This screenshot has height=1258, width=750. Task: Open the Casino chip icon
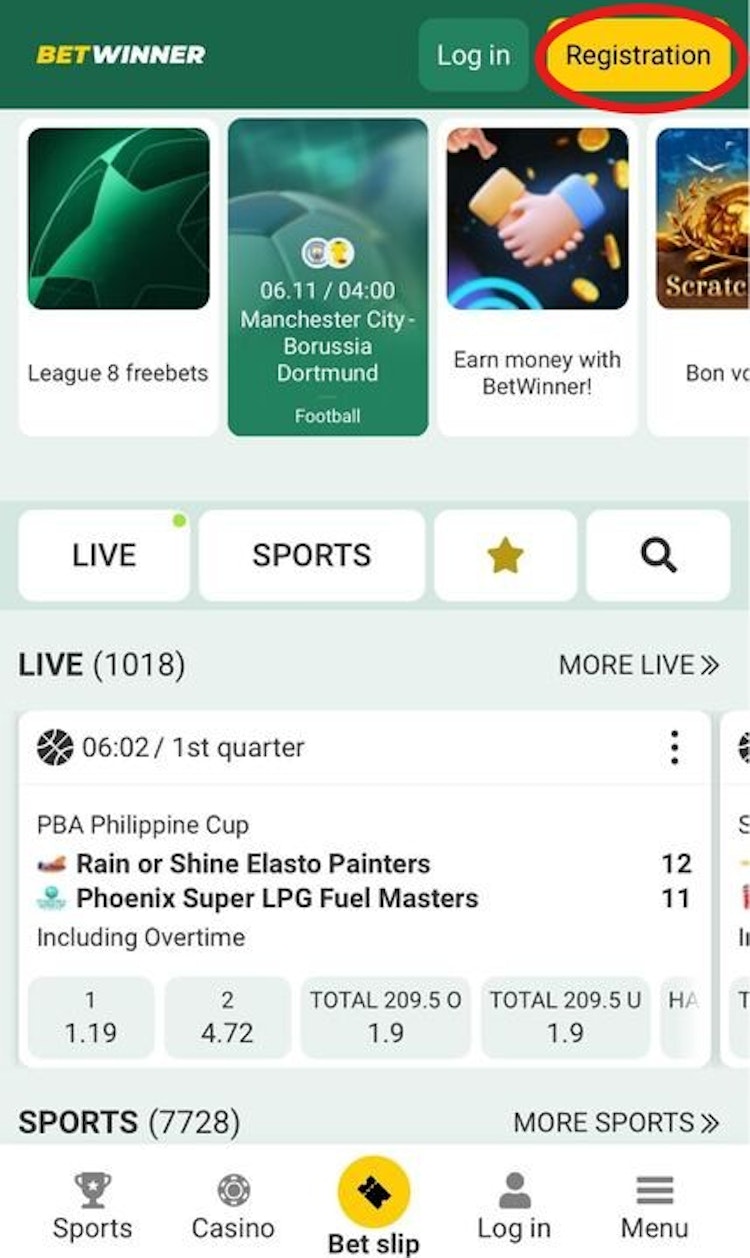click(x=233, y=1190)
